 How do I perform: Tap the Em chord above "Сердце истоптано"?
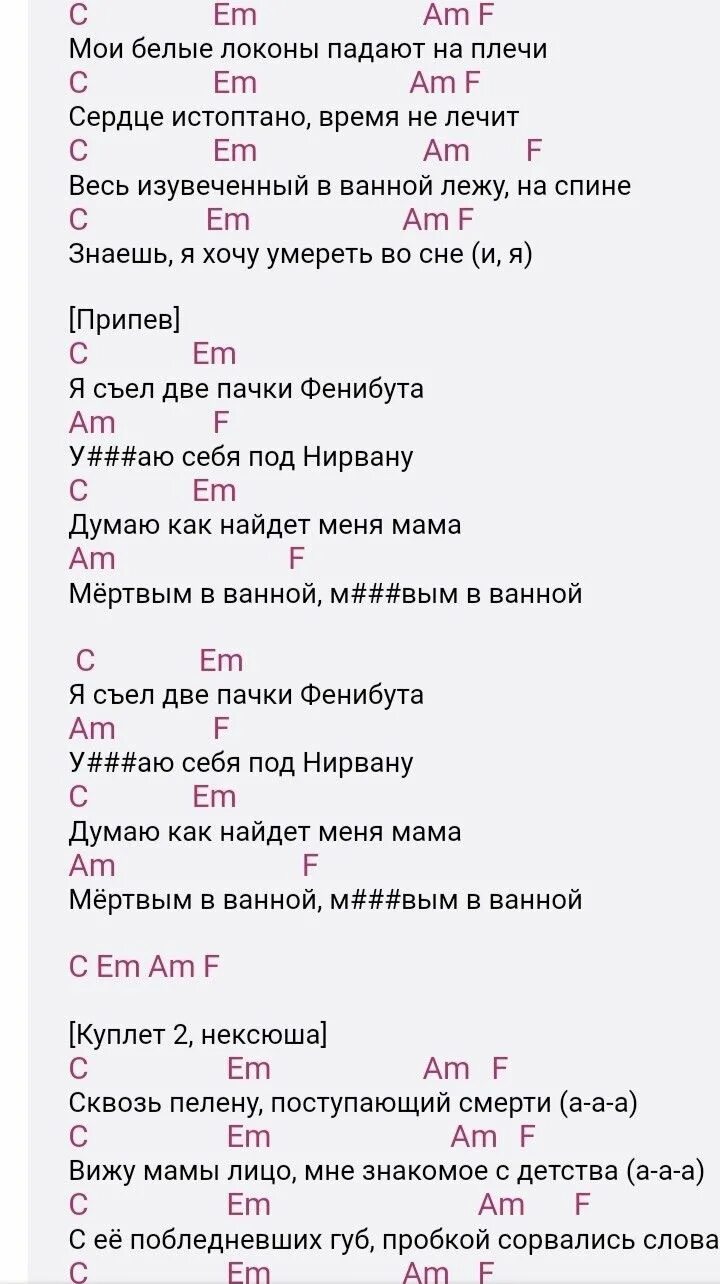click(235, 82)
